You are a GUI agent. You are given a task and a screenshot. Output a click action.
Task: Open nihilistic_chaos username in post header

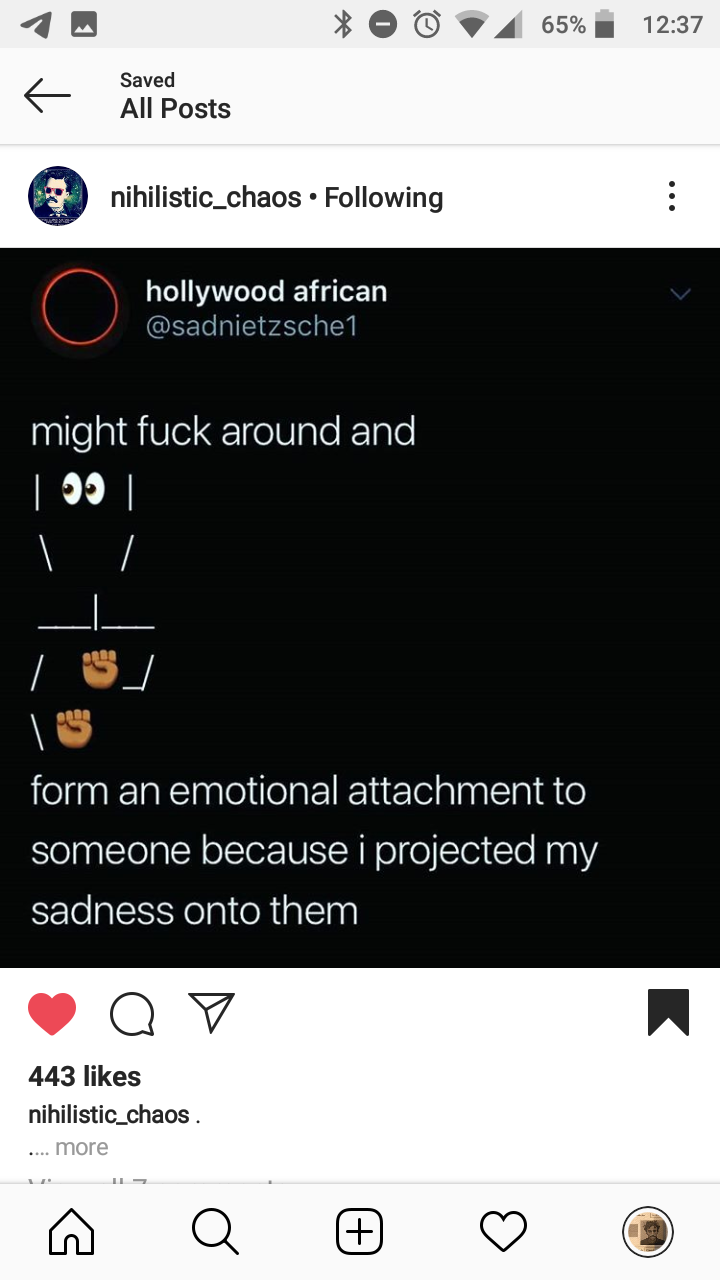205,197
